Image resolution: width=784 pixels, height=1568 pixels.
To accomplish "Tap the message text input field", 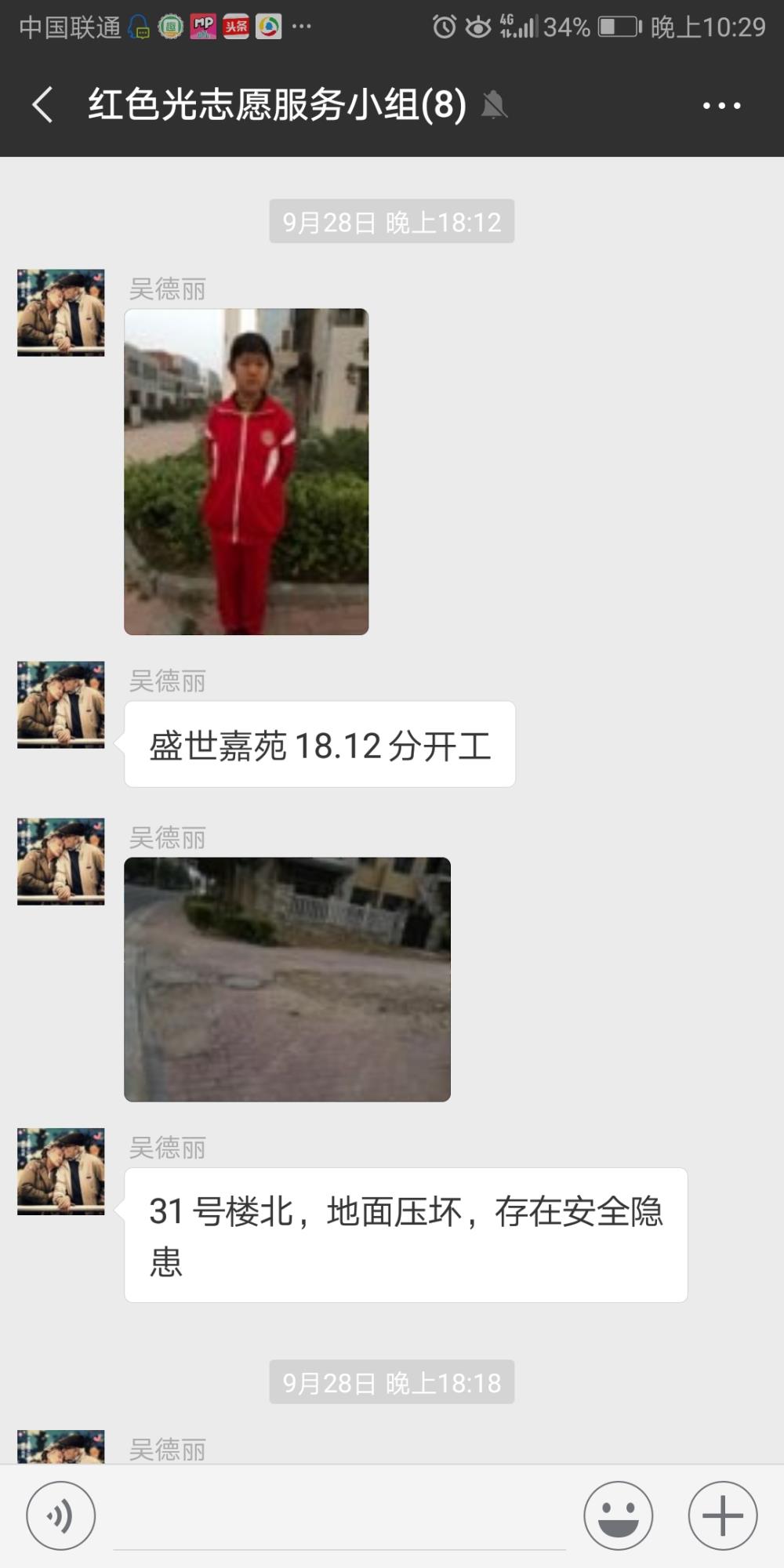I will click(x=339, y=1517).
